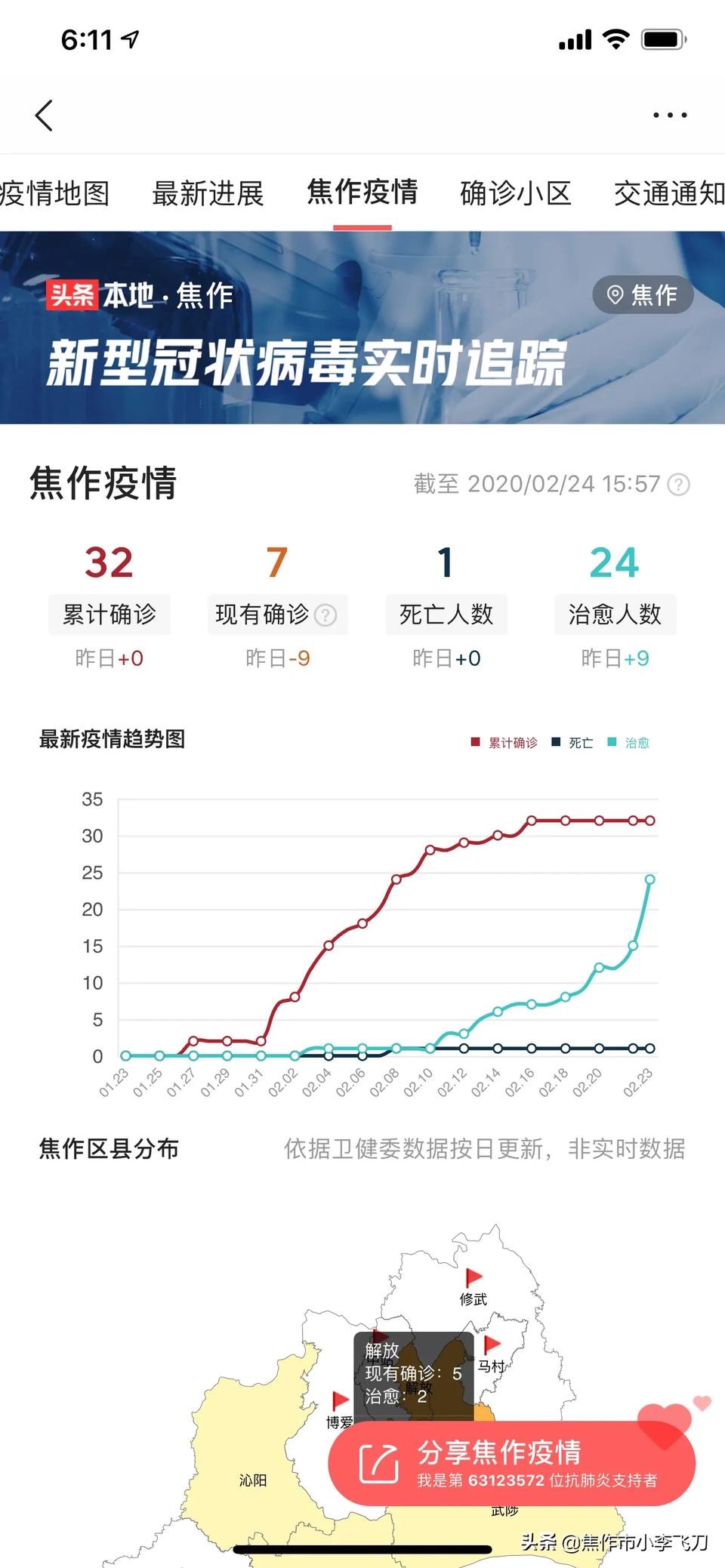Go back using the top-left arrow
The image size is (725, 1568).
[44, 116]
